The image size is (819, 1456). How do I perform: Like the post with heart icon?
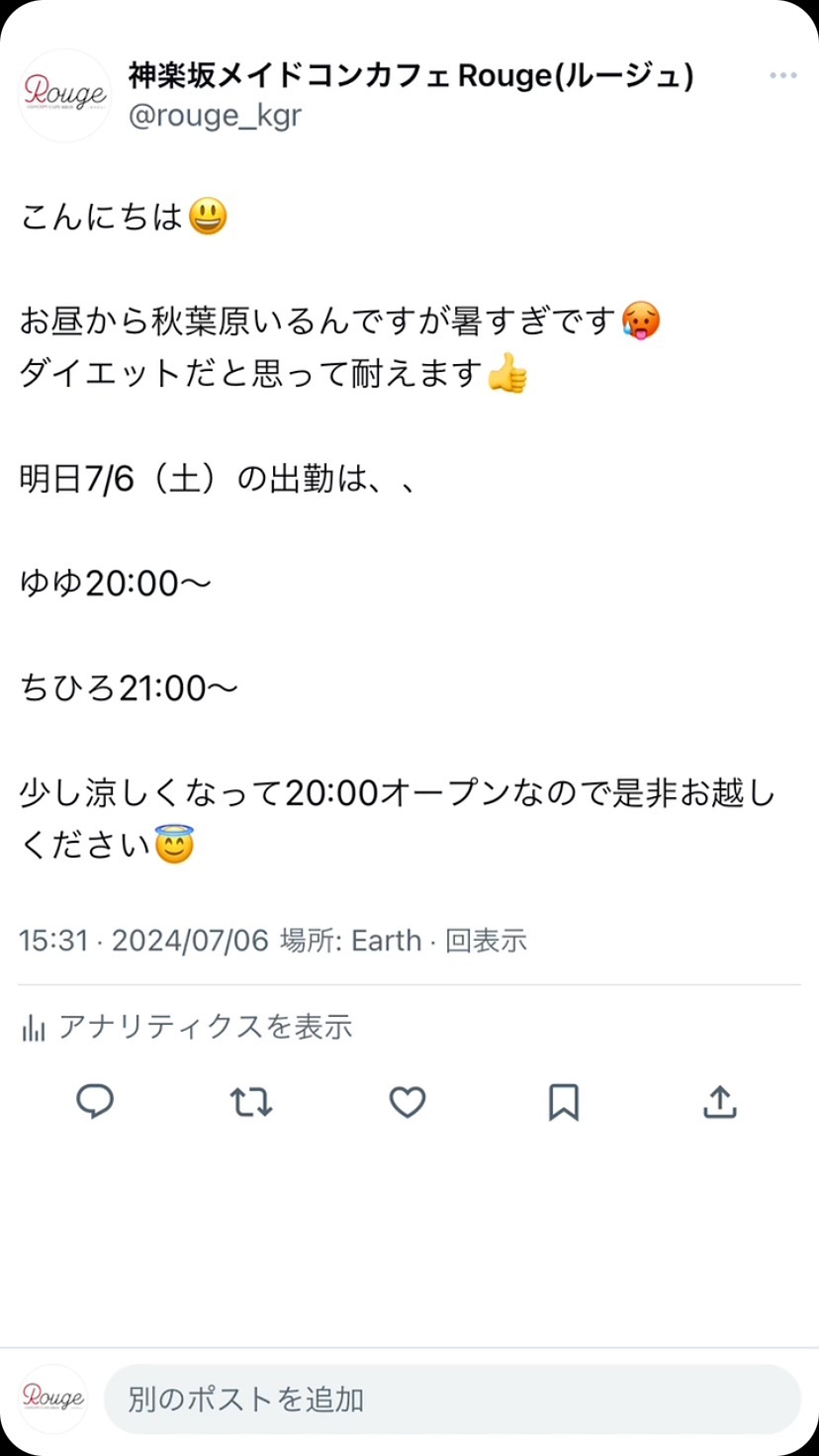(407, 1101)
